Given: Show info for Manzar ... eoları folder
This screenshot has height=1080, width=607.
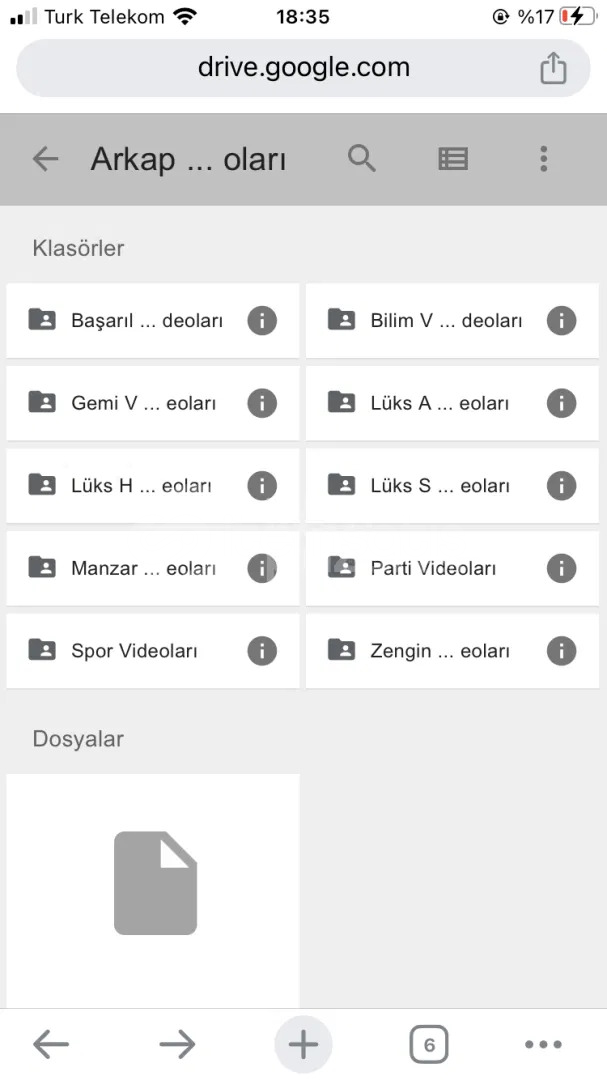Looking at the screenshot, I should 262,568.
